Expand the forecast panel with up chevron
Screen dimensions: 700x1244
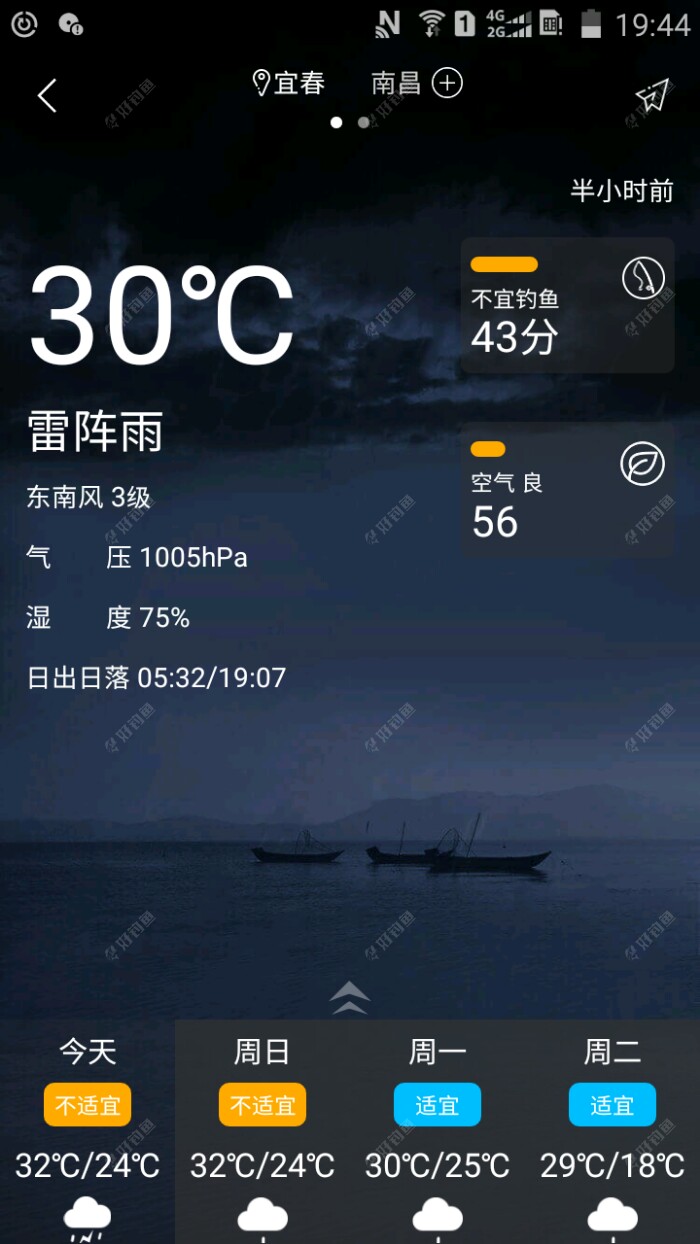click(349, 997)
